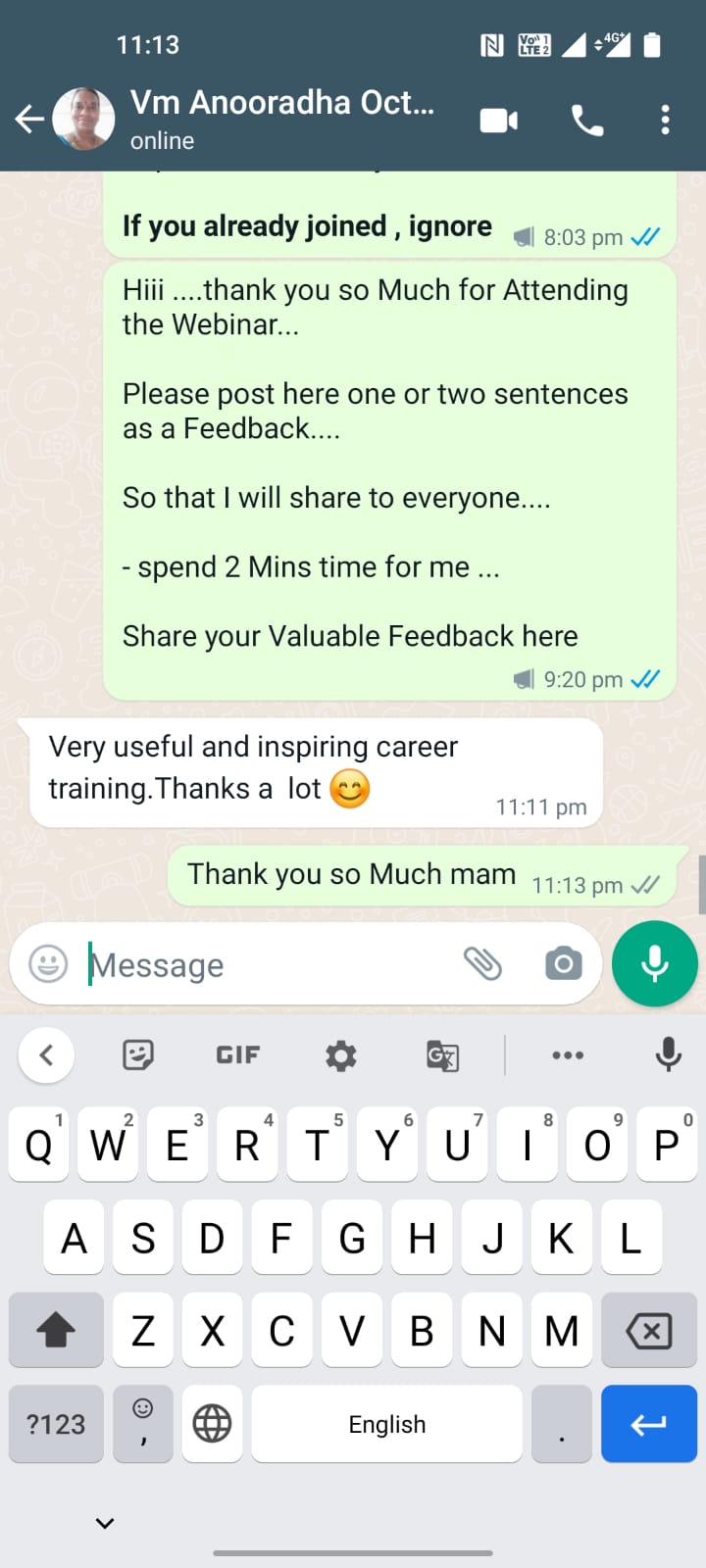Open Vm Anooradha's contact info
Image resolution: width=706 pixels, height=1568 pixels.
tap(281, 118)
